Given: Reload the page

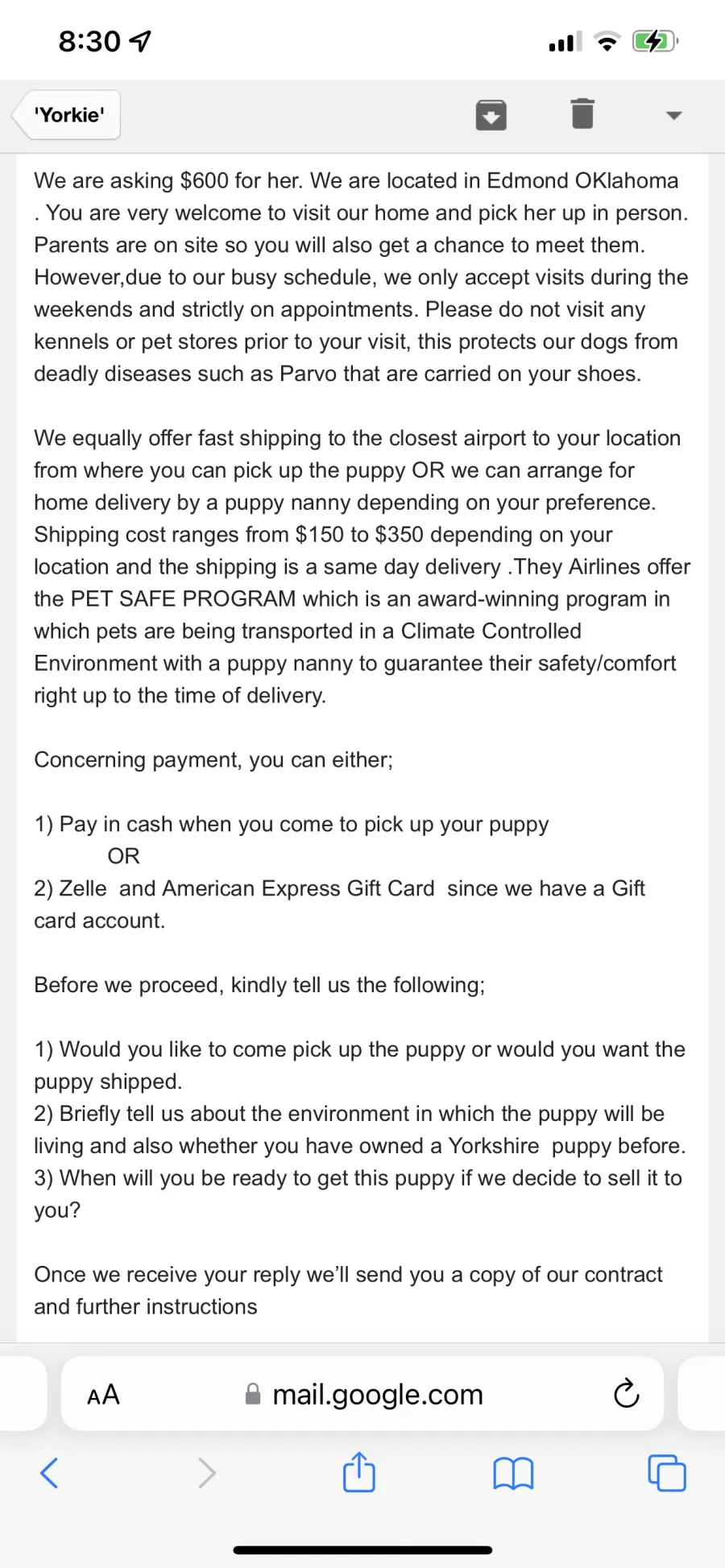Looking at the screenshot, I should [x=626, y=1393].
